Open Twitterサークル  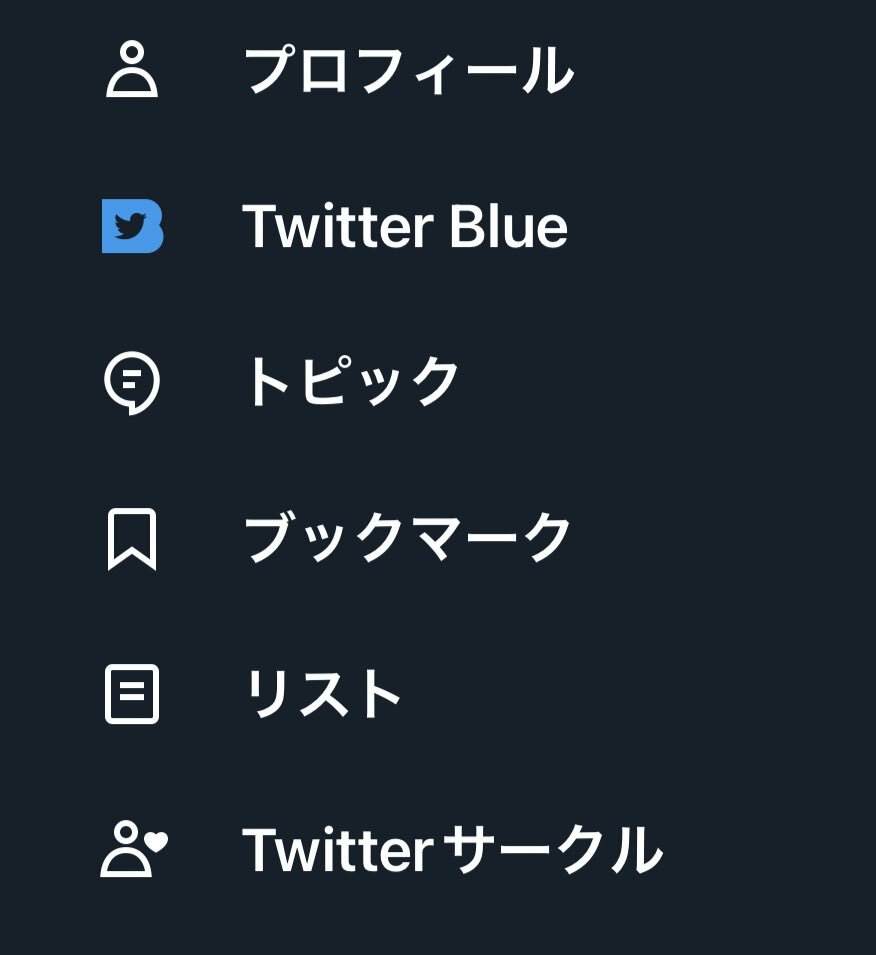click(452, 851)
